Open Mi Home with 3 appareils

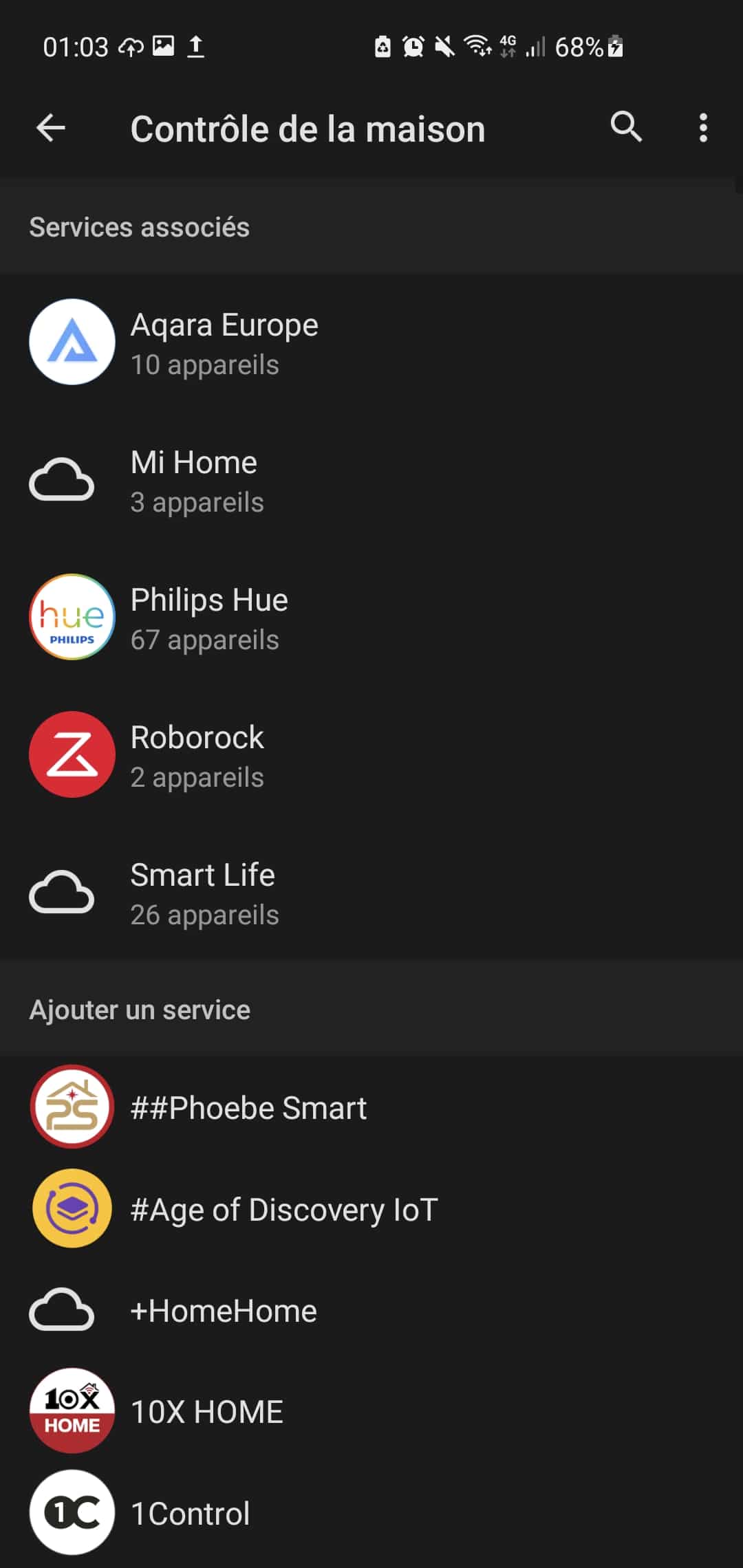click(371, 479)
